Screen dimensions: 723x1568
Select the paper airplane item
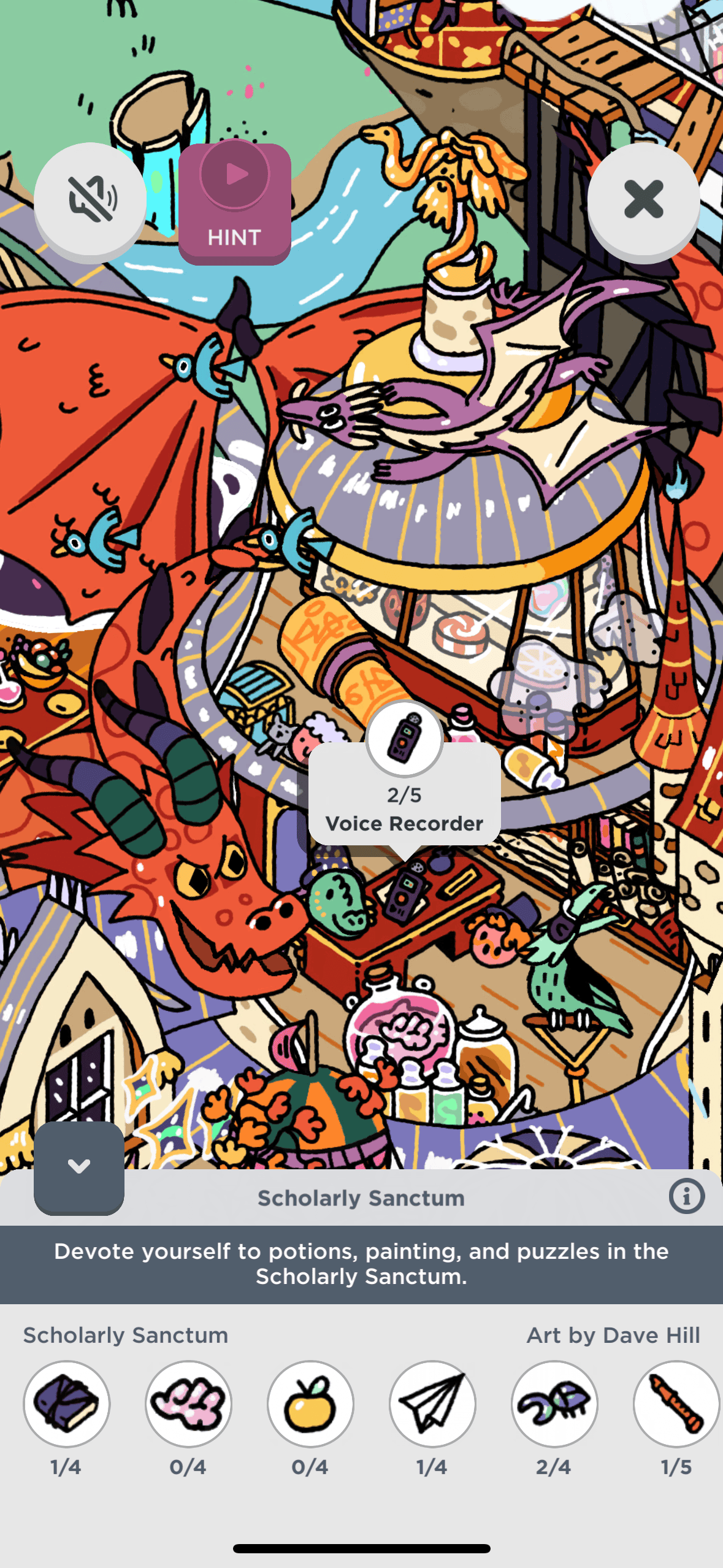tap(432, 1404)
